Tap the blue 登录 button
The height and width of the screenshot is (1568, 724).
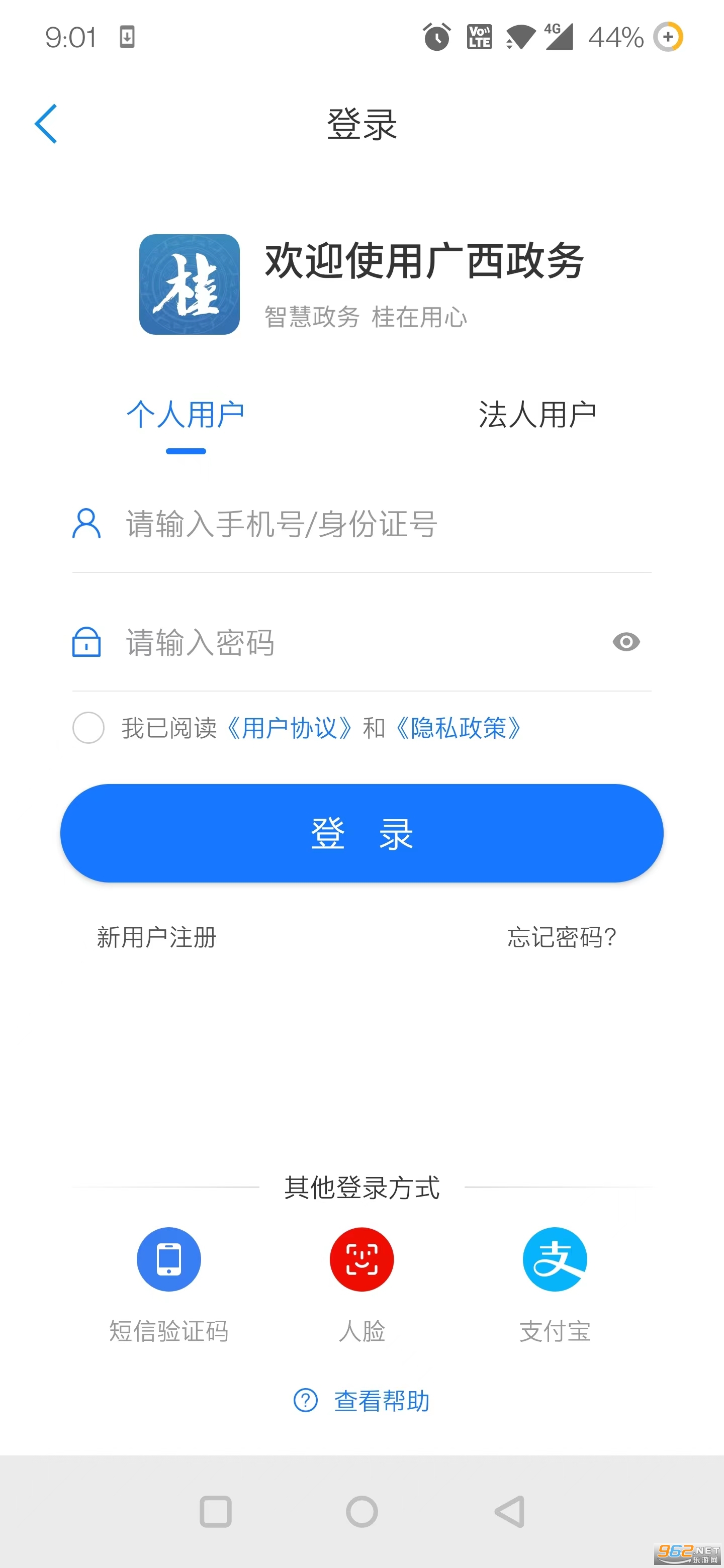[x=361, y=833]
